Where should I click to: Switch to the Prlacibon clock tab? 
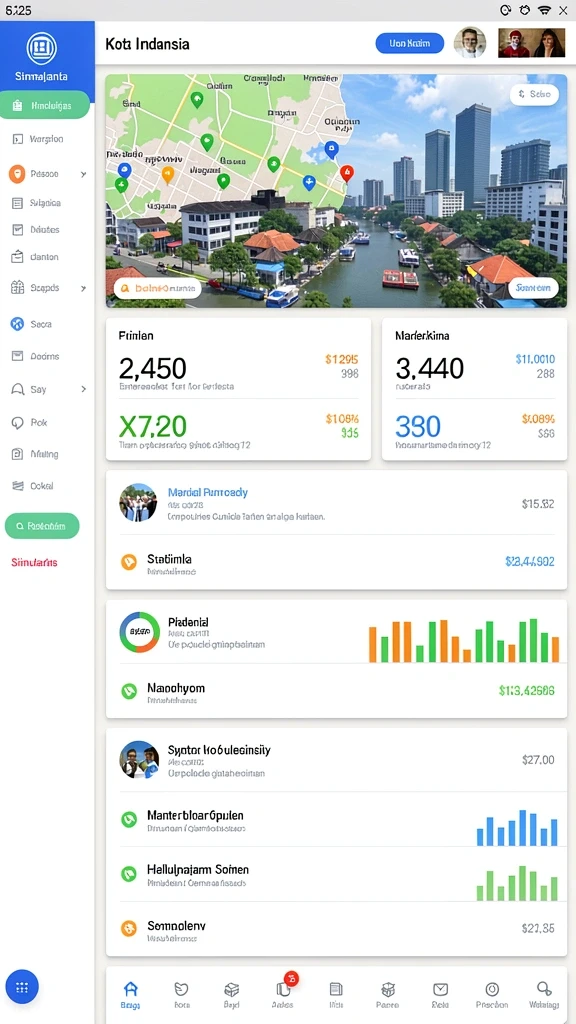coord(492,995)
